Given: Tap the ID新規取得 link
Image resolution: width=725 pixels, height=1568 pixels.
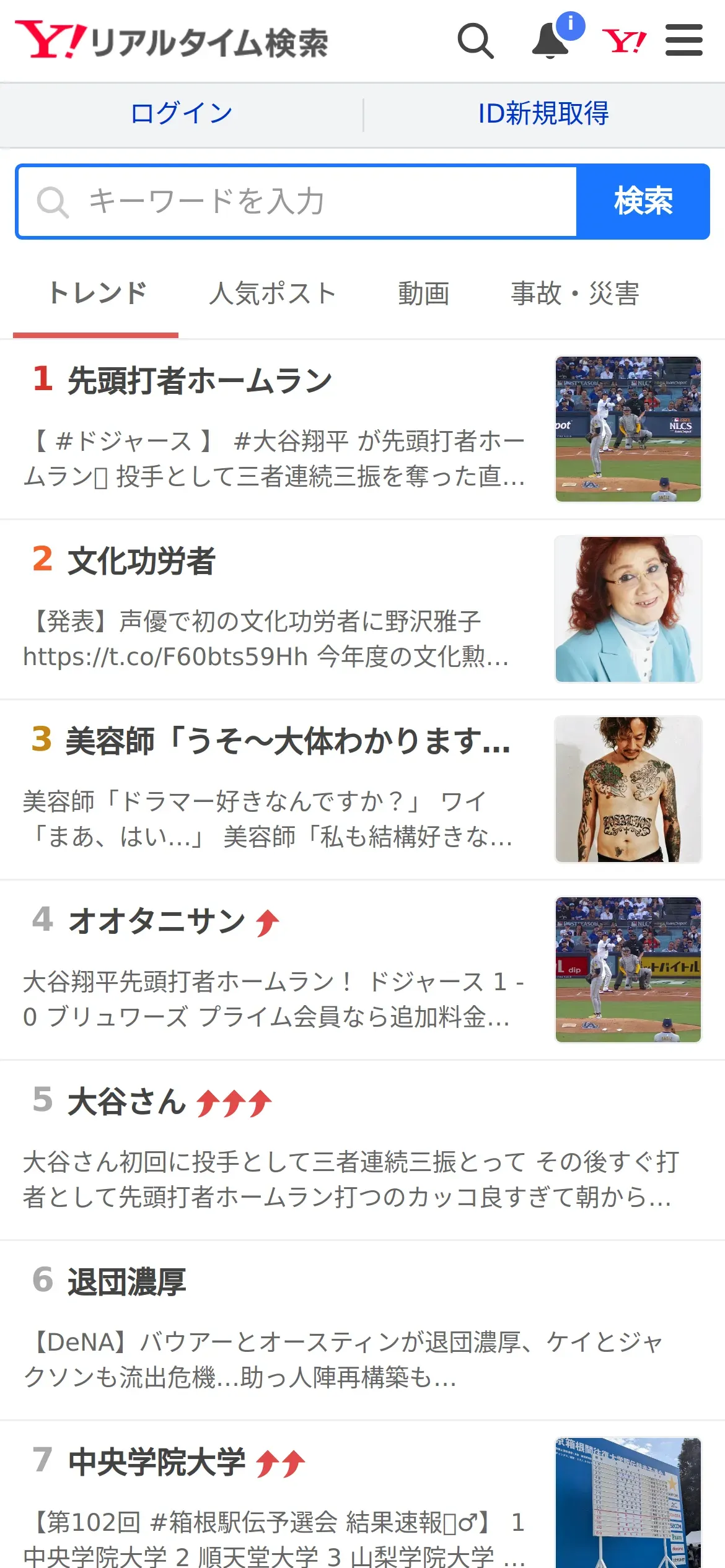Looking at the screenshot, I should pos(543,114).
